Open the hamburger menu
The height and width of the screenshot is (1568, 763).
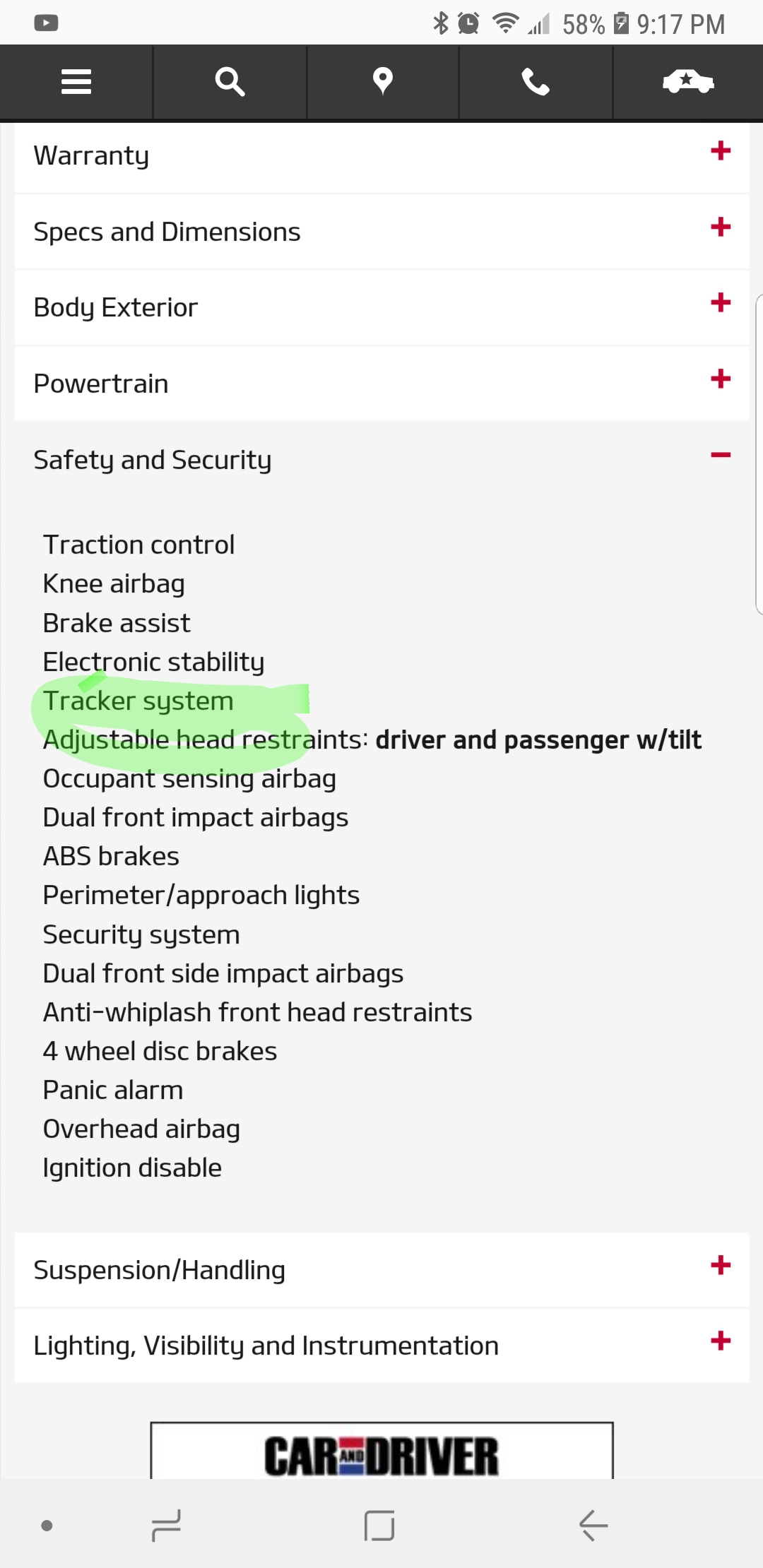[x=76, y=82]
